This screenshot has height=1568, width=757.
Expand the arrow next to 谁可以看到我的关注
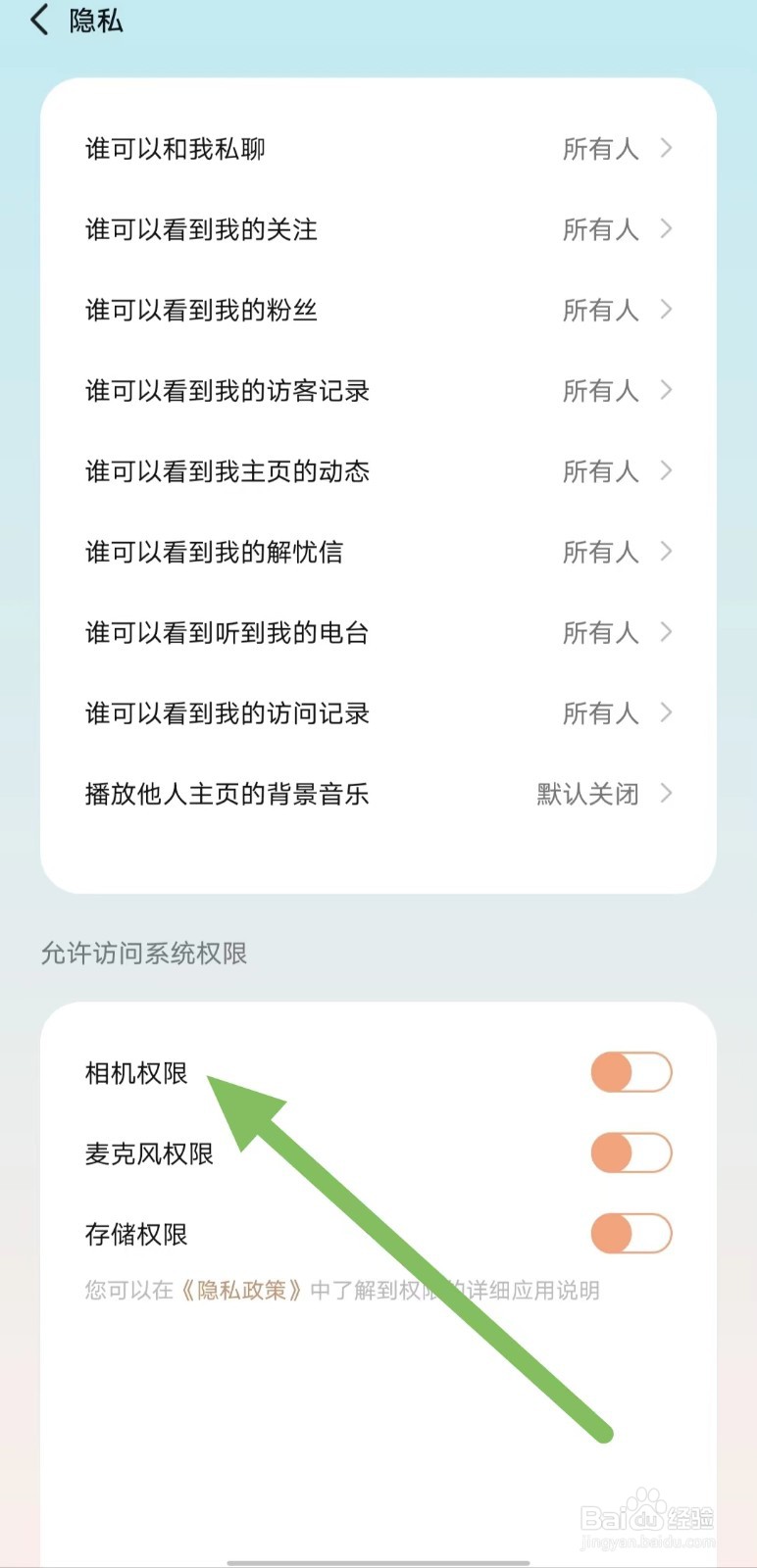click(665, 229)
